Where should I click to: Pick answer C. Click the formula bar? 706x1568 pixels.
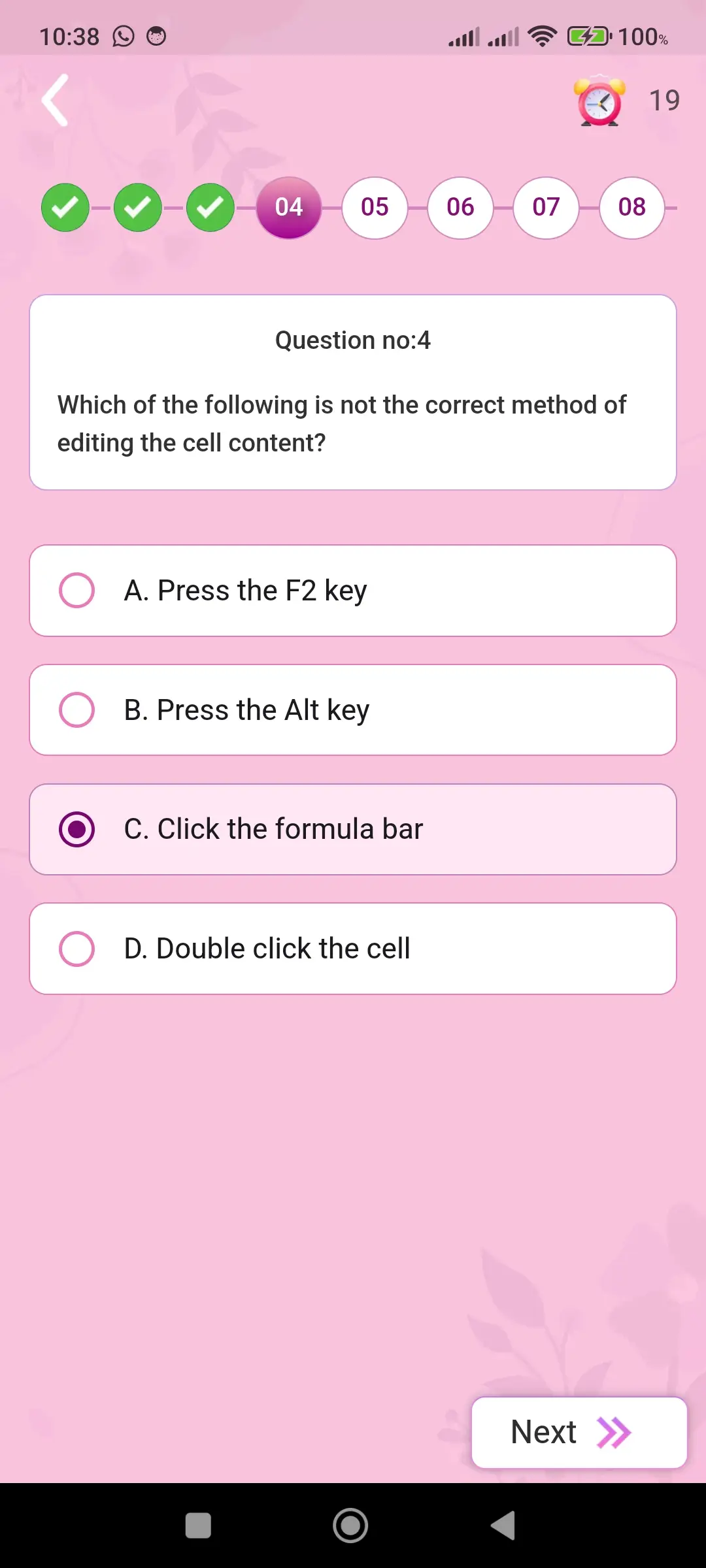click(x=353, y=829)
